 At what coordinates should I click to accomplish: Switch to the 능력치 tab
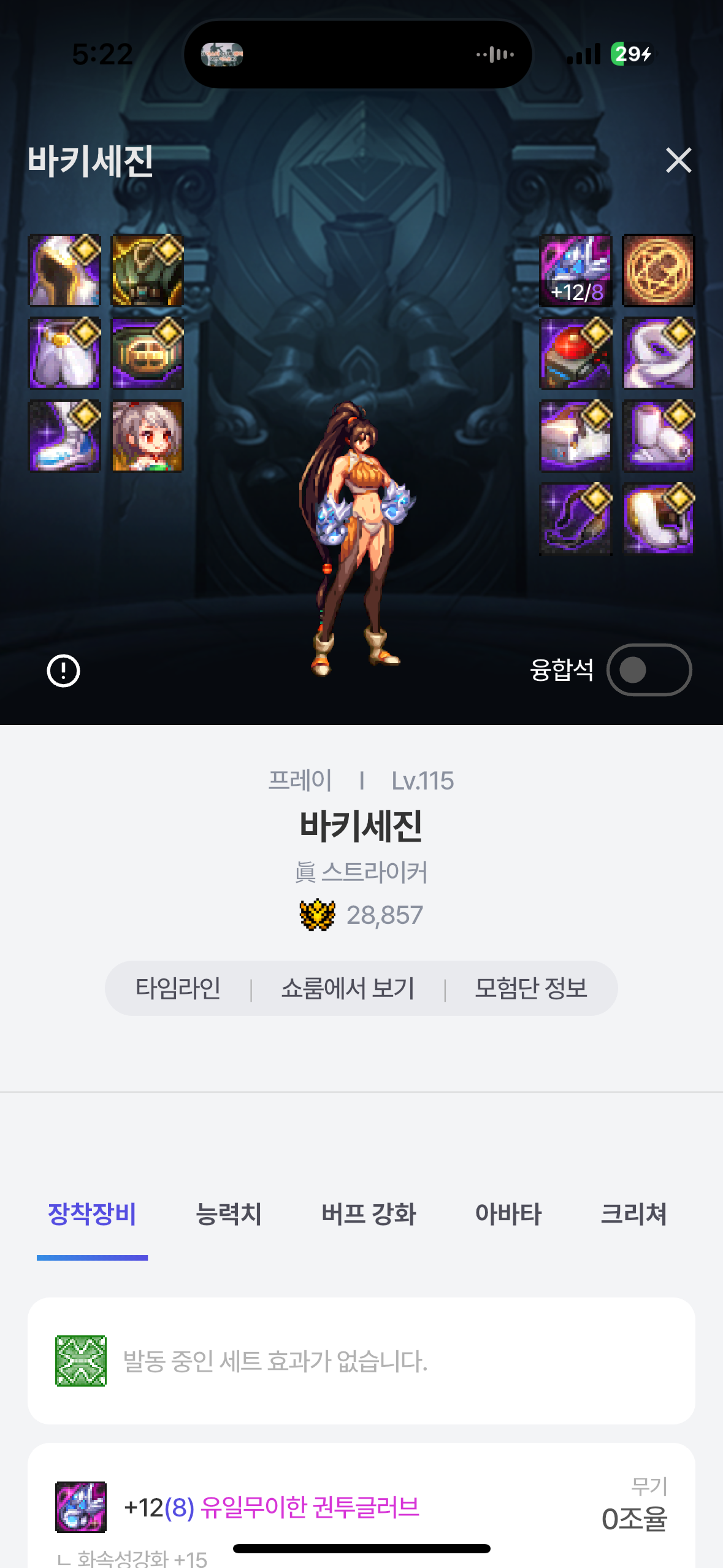point(228,1214)
